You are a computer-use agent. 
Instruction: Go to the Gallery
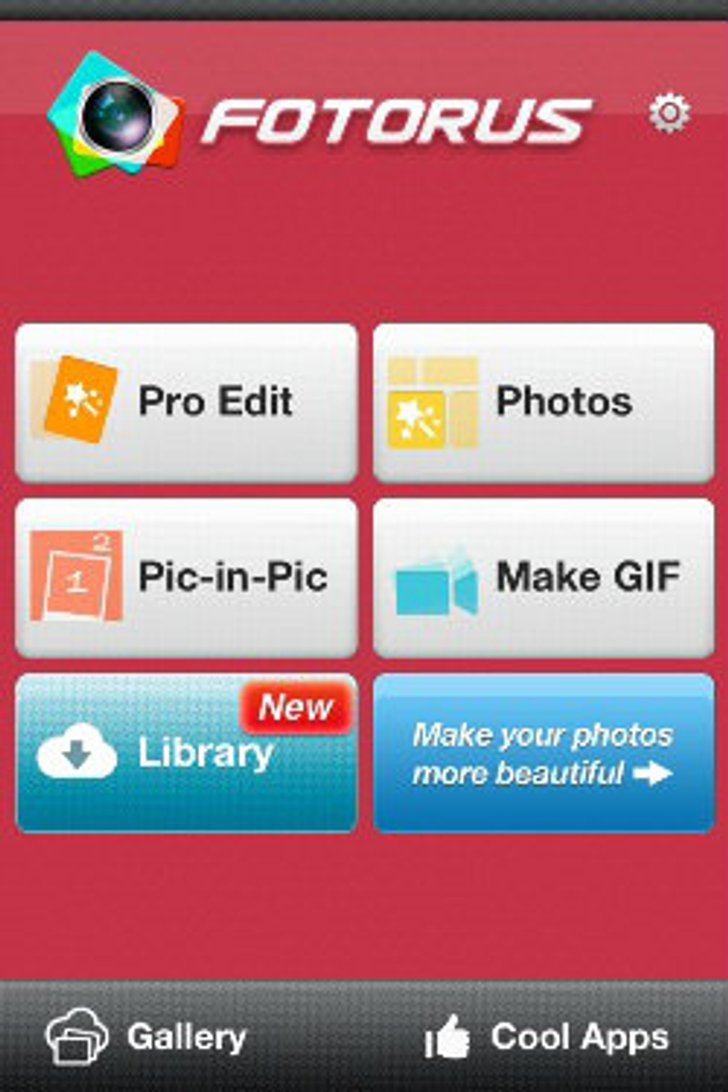click(x=147, y=1038)
